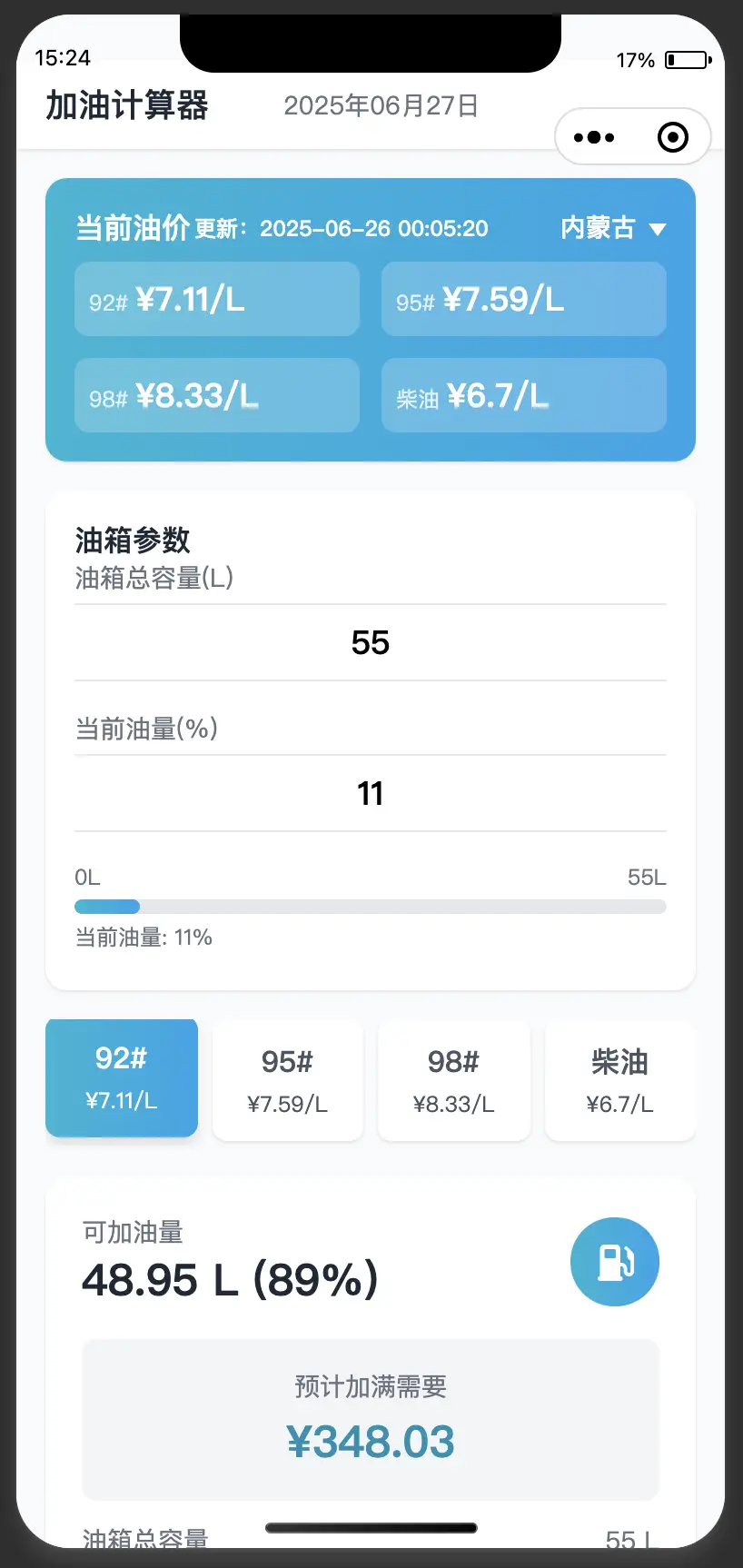Screen dimensions: 743x1568
Task: Switch to the 95# fuel option
Action: coord(287,1080)
